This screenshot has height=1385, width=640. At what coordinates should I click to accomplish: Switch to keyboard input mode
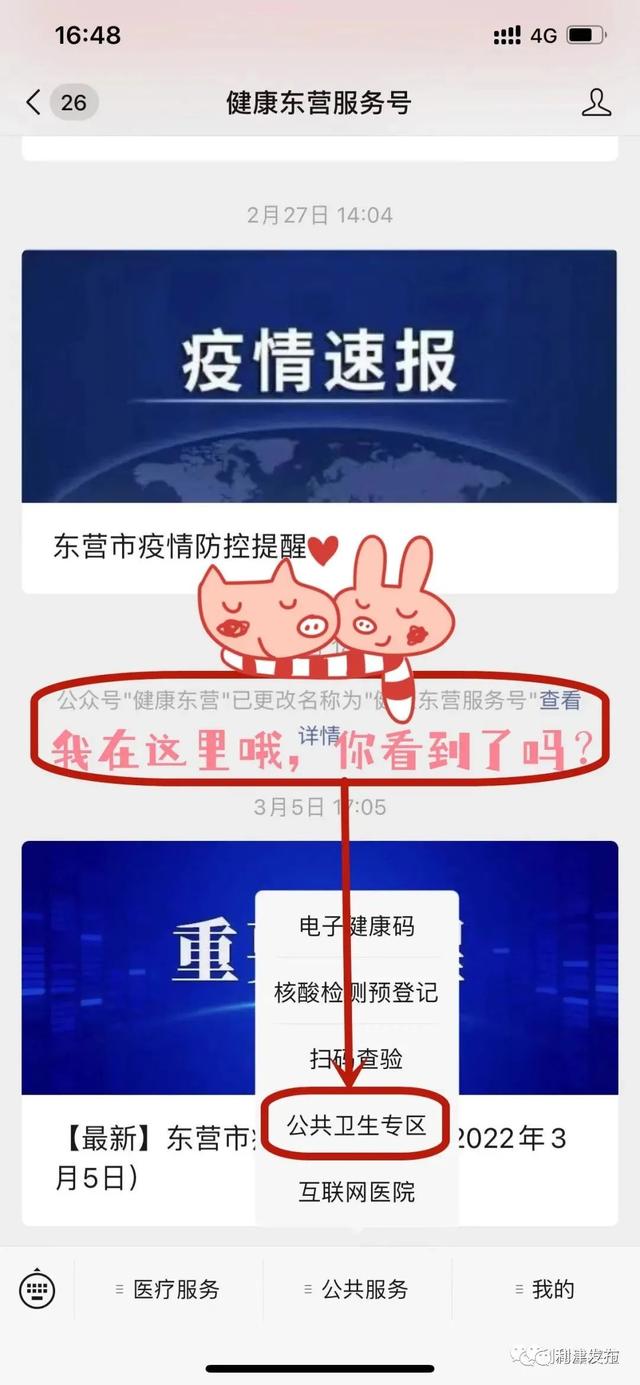pyautogui.click(x=37, y=1289)
